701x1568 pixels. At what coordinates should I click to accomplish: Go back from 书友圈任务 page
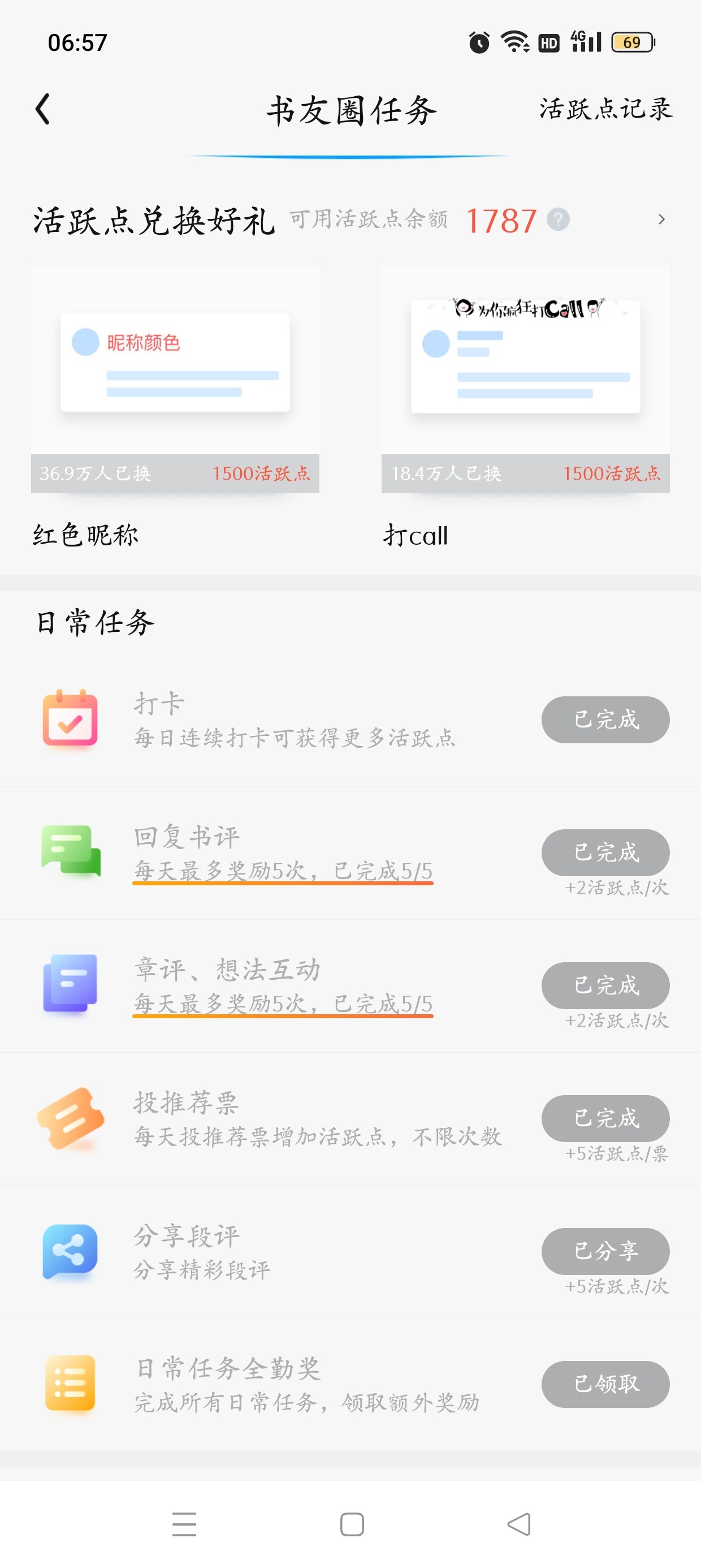coord(42,110)
